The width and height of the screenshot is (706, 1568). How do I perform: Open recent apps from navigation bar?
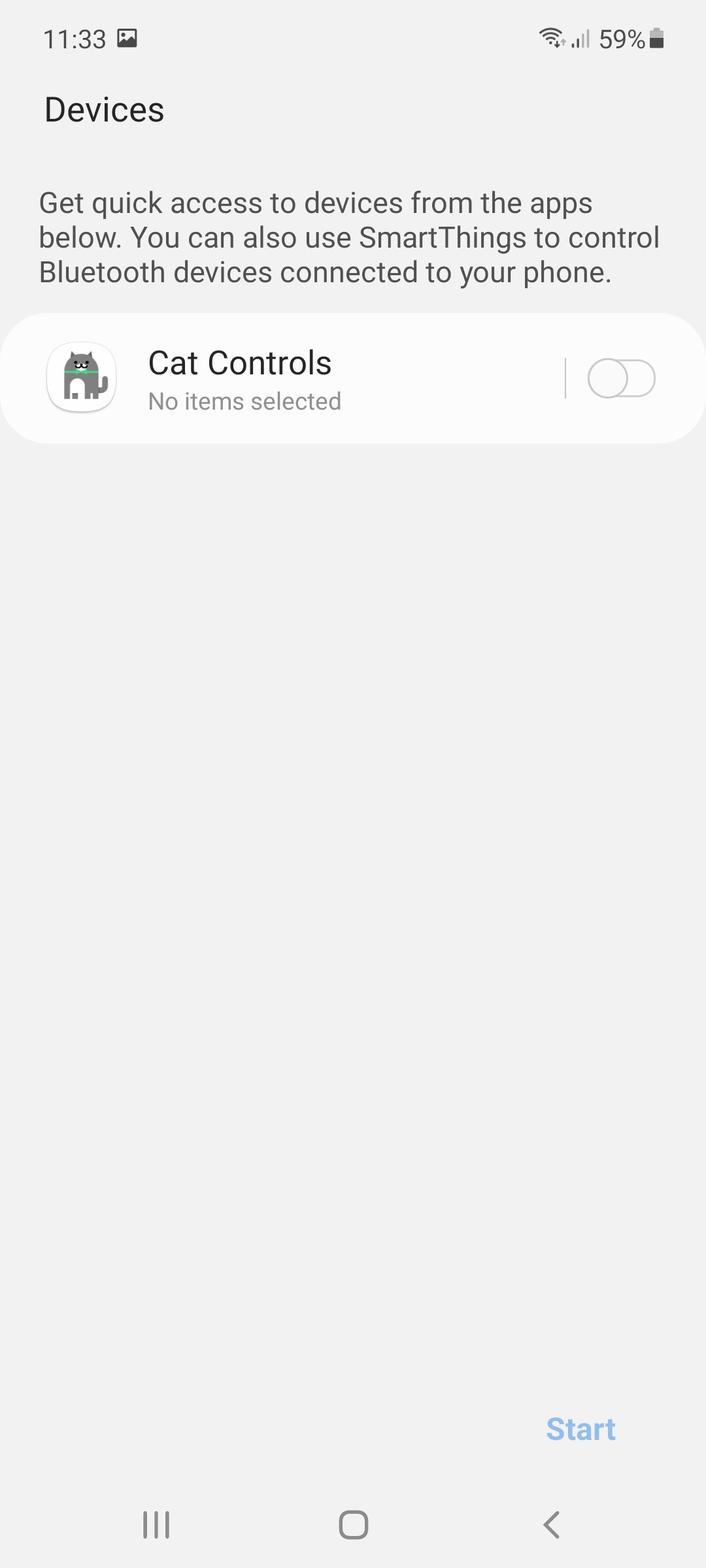tap(156, 1525)
